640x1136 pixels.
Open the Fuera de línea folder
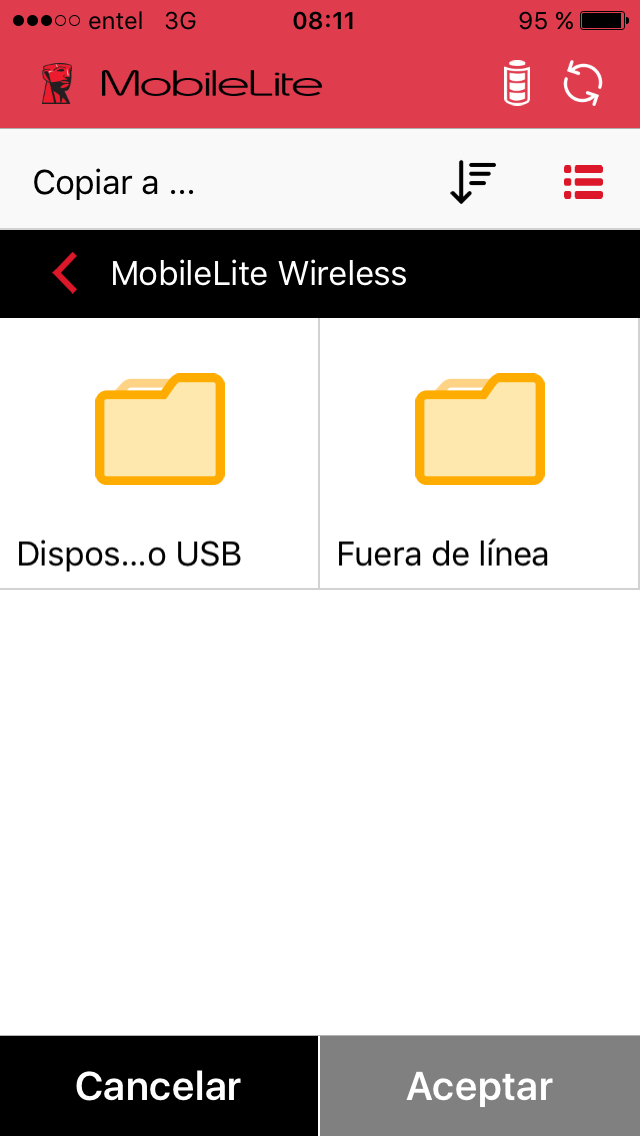pyautogui.click(x=478, y=454)
